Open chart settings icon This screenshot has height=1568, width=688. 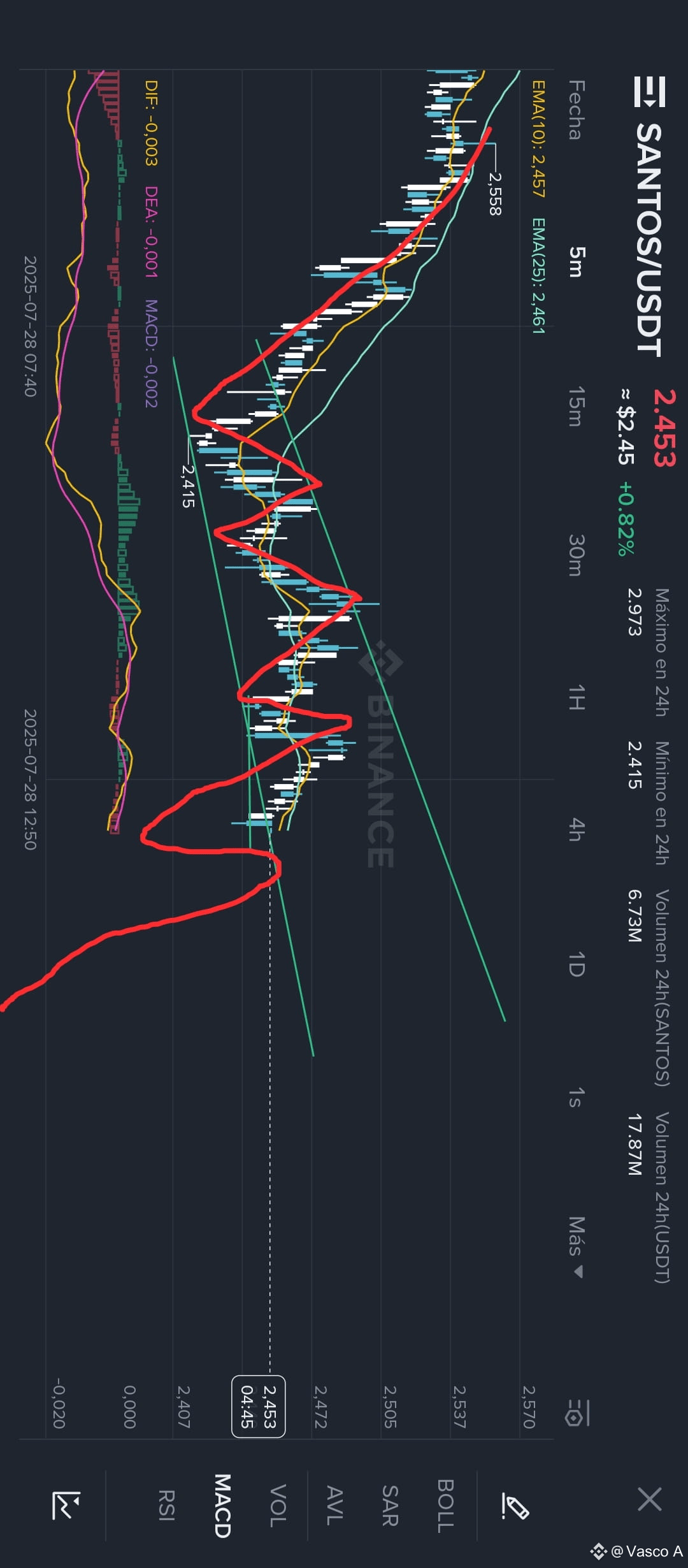577,1412
